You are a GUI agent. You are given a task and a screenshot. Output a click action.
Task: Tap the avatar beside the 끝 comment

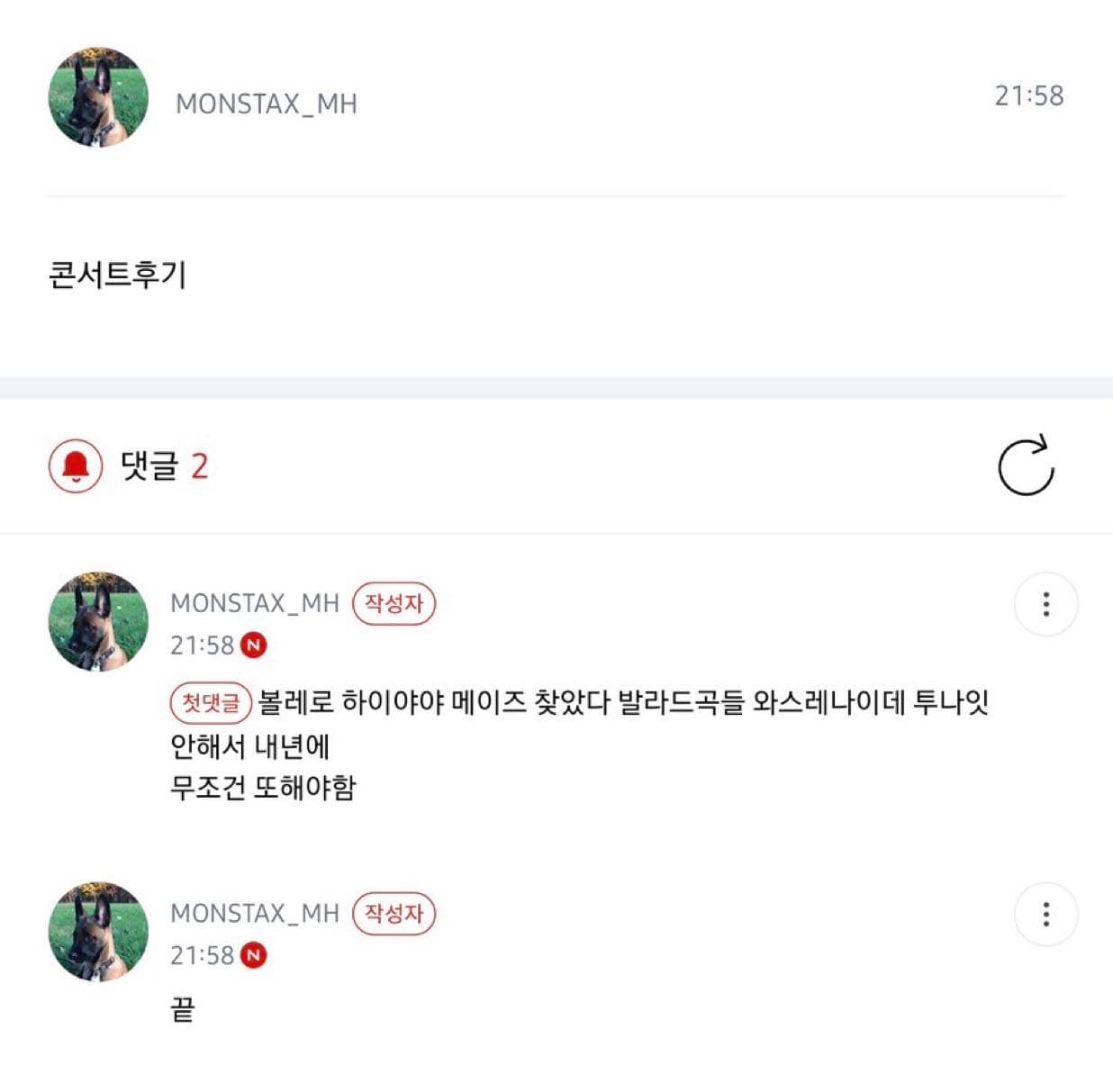[x=98, y=932]
